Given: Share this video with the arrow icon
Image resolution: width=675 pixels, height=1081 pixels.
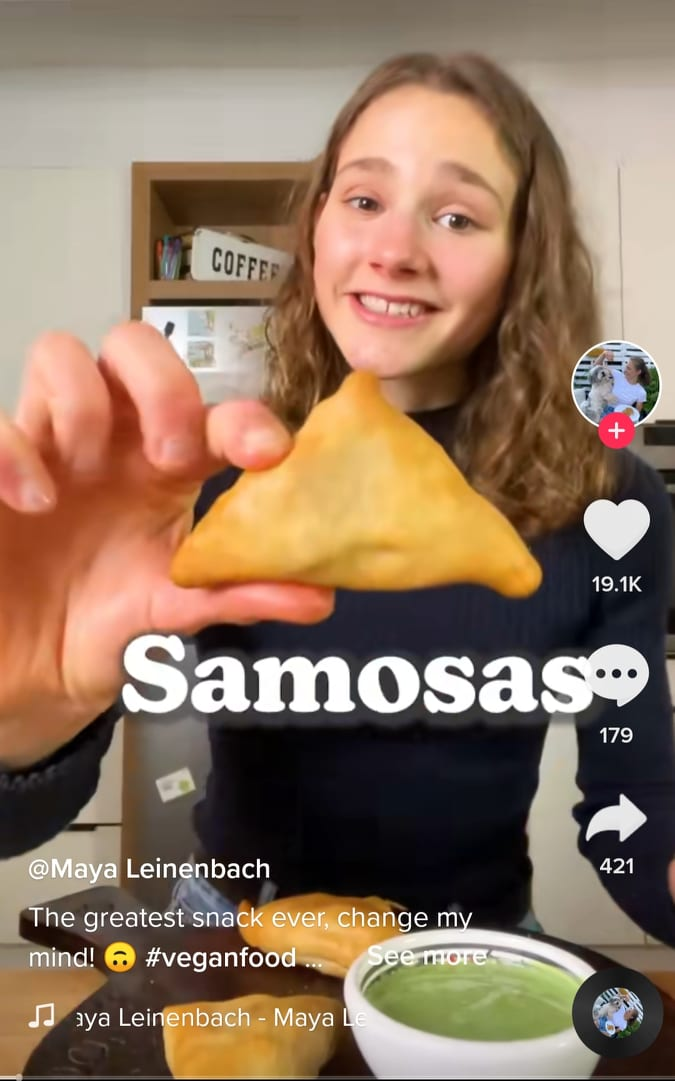Looking at the screenshot, I should (x=616, y=818).
